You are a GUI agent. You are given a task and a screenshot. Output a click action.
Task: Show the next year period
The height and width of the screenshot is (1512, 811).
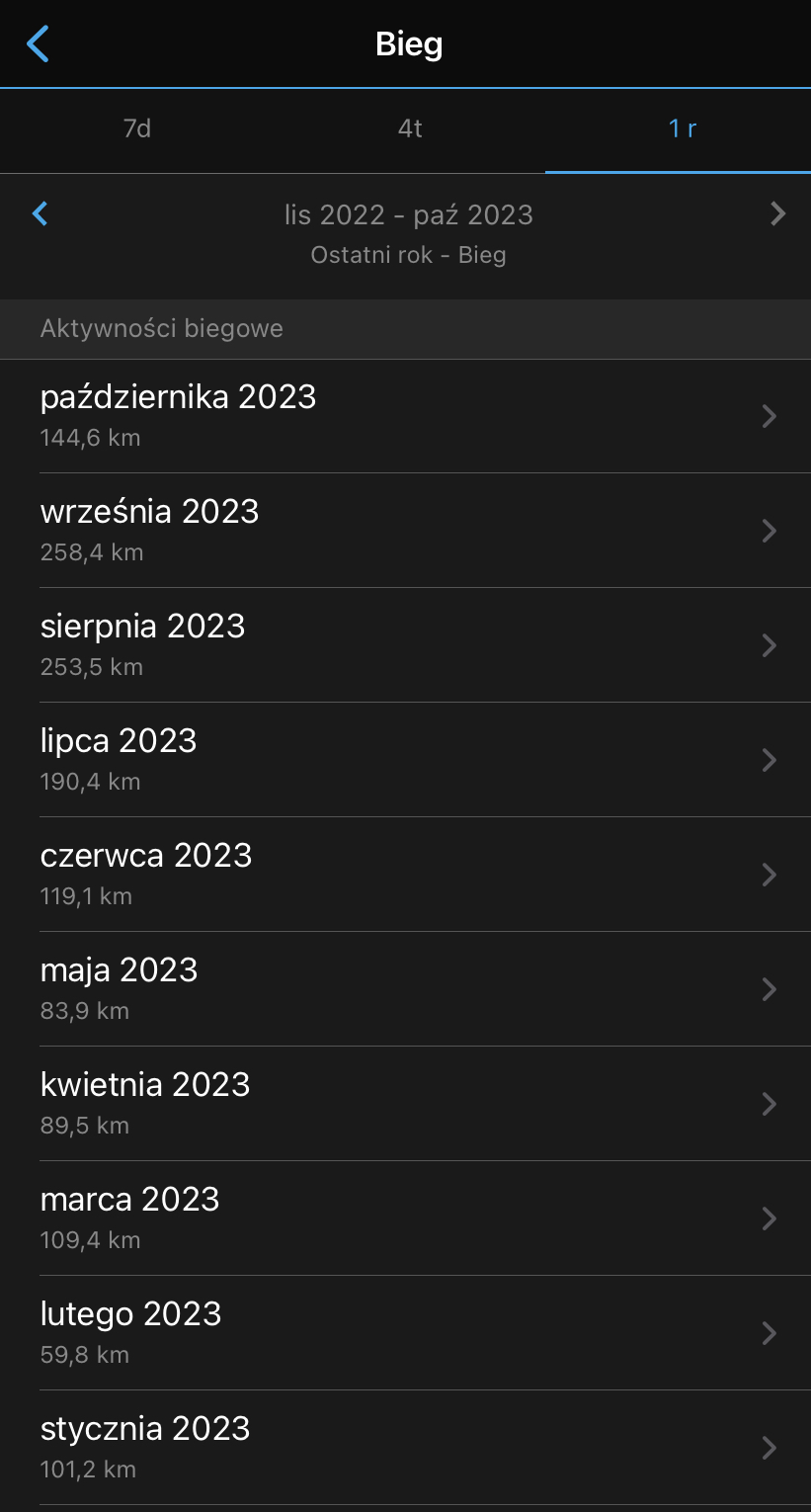(x=777, y=213)
